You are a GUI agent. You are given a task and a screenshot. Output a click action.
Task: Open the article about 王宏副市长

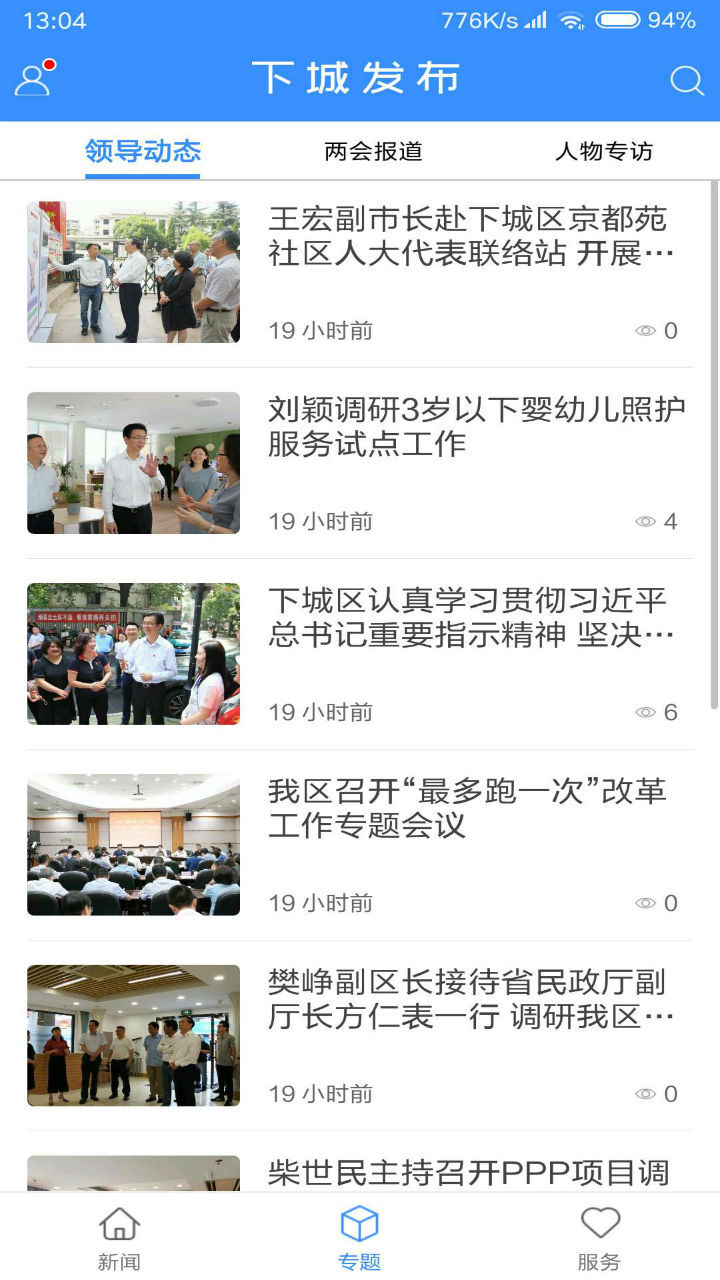(x=466, y=236)
